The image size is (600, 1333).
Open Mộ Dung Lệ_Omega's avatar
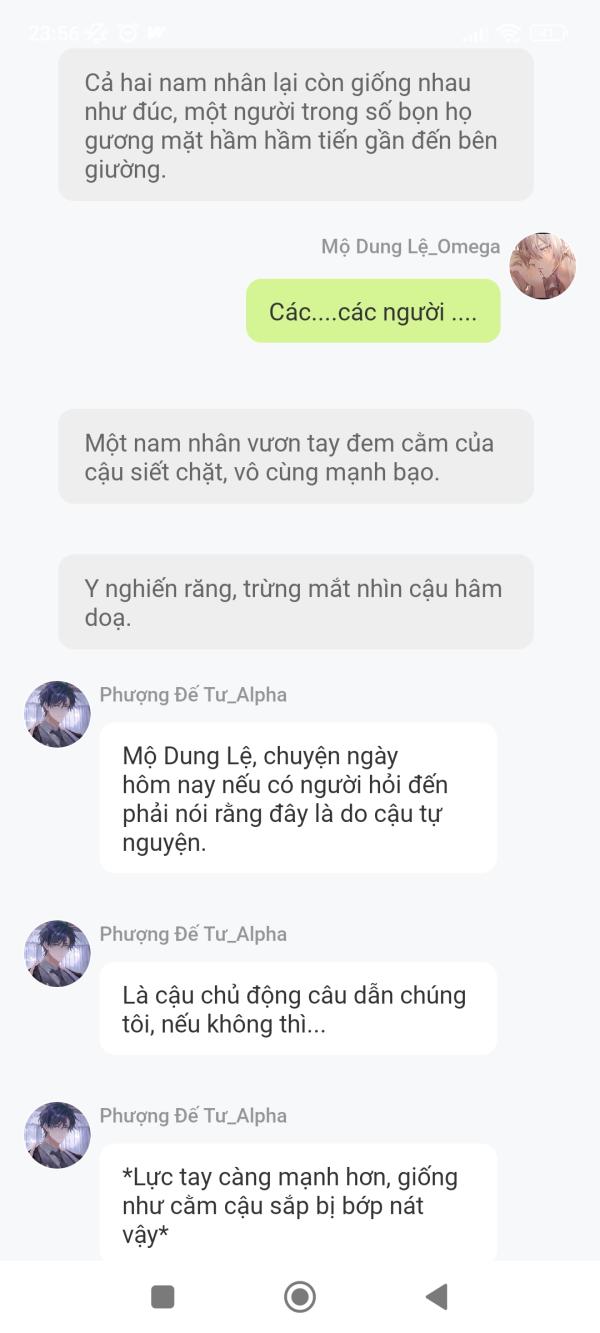(542, 266)
